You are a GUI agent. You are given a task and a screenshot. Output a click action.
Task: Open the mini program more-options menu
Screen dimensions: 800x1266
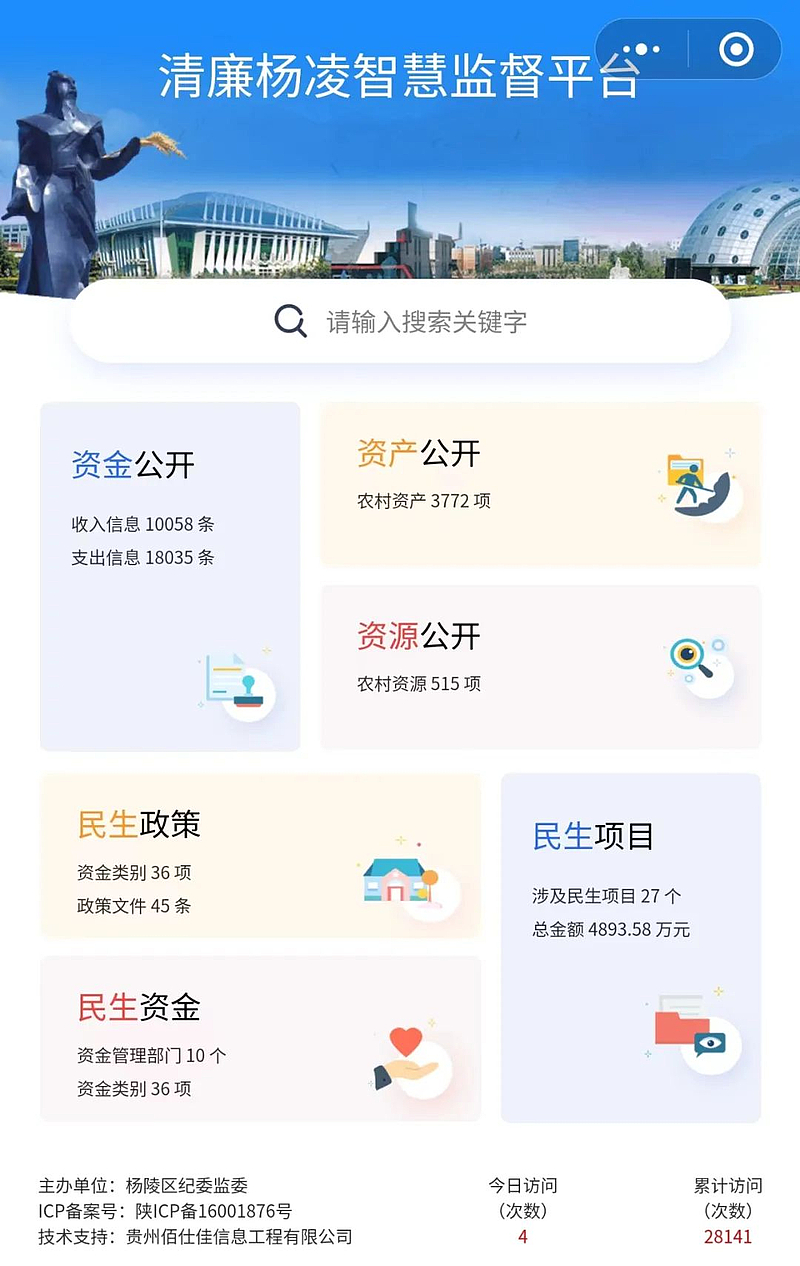pyautogui.click(x=641, y=49)
